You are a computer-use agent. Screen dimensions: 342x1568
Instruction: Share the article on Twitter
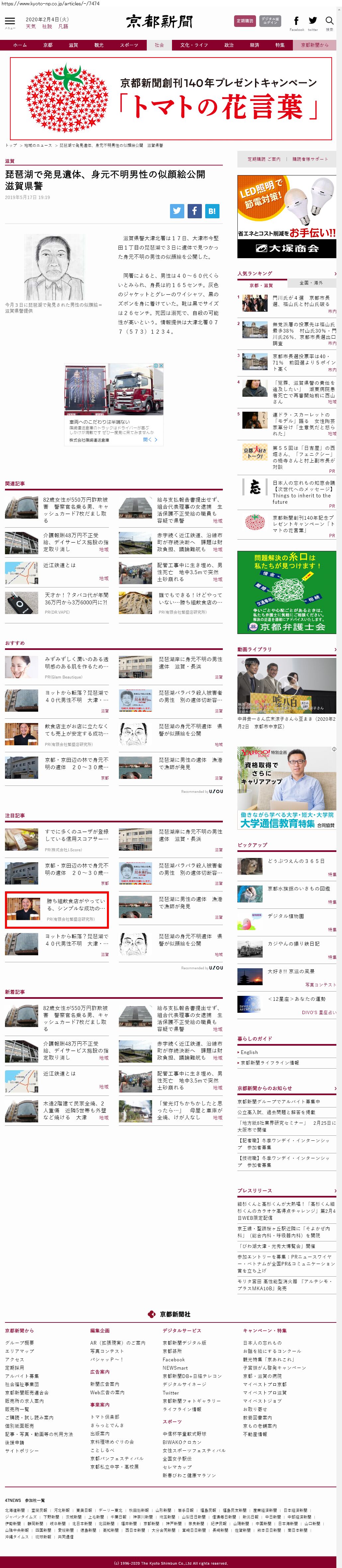(177, 211)
